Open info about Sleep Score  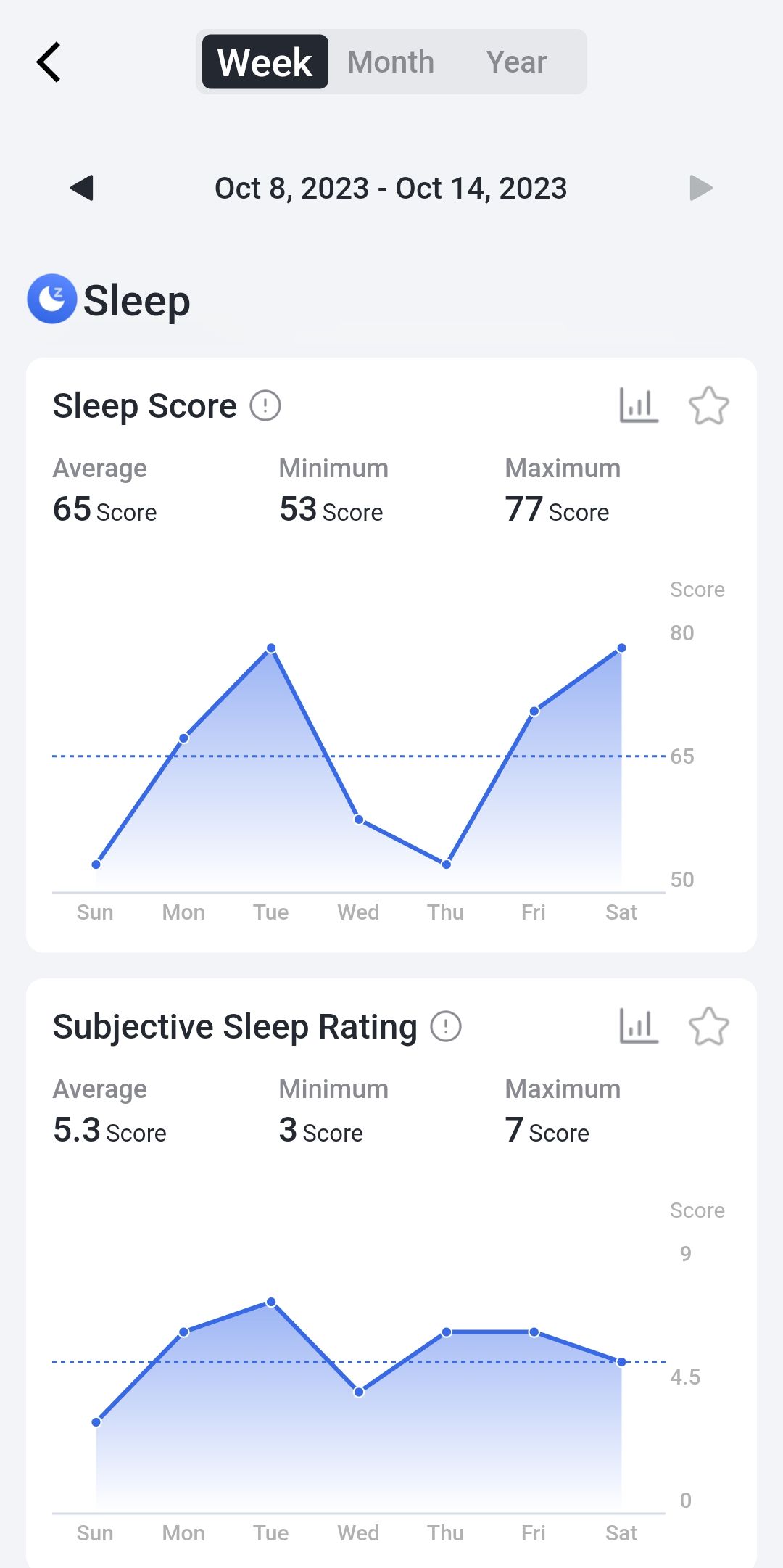[x=265, y=405]
